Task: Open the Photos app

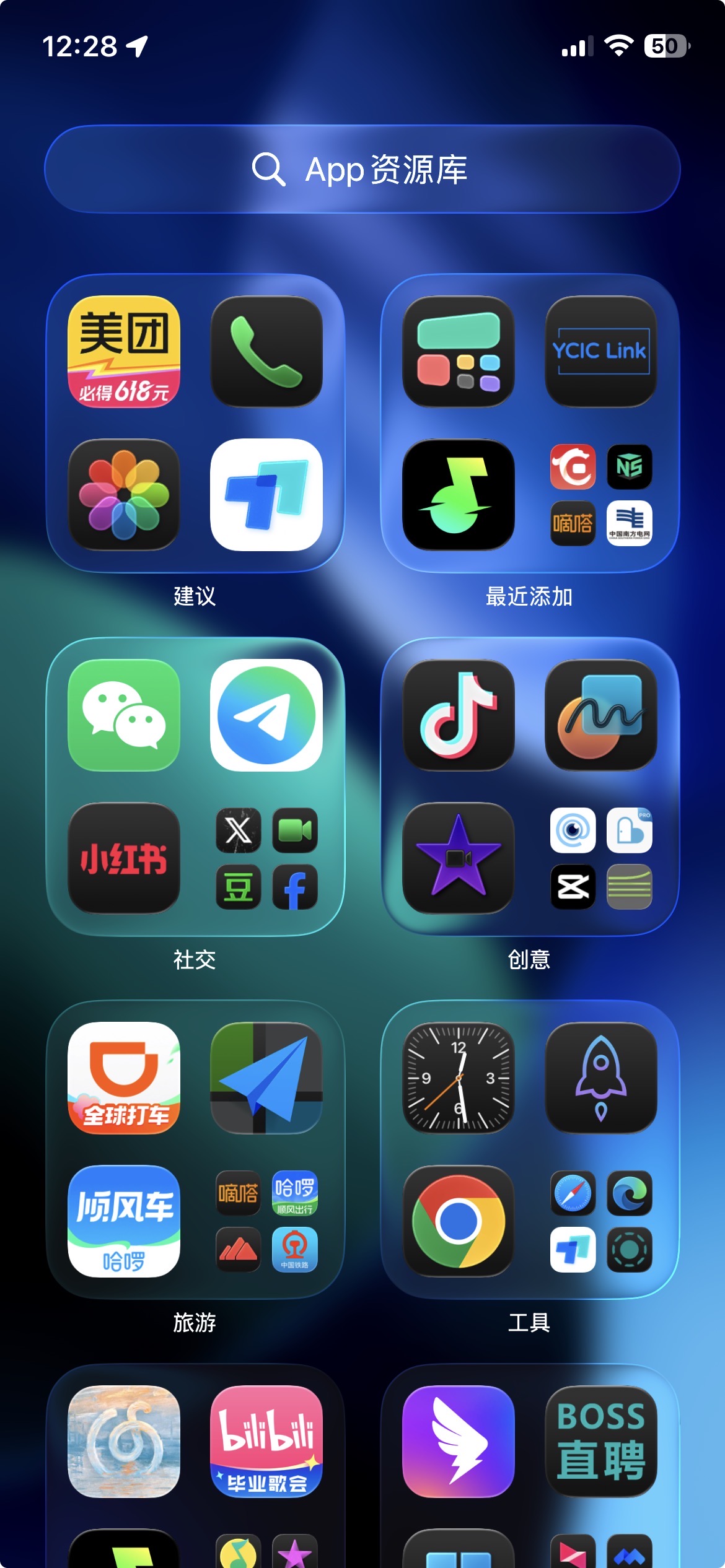Action: [x=124, y=494]
